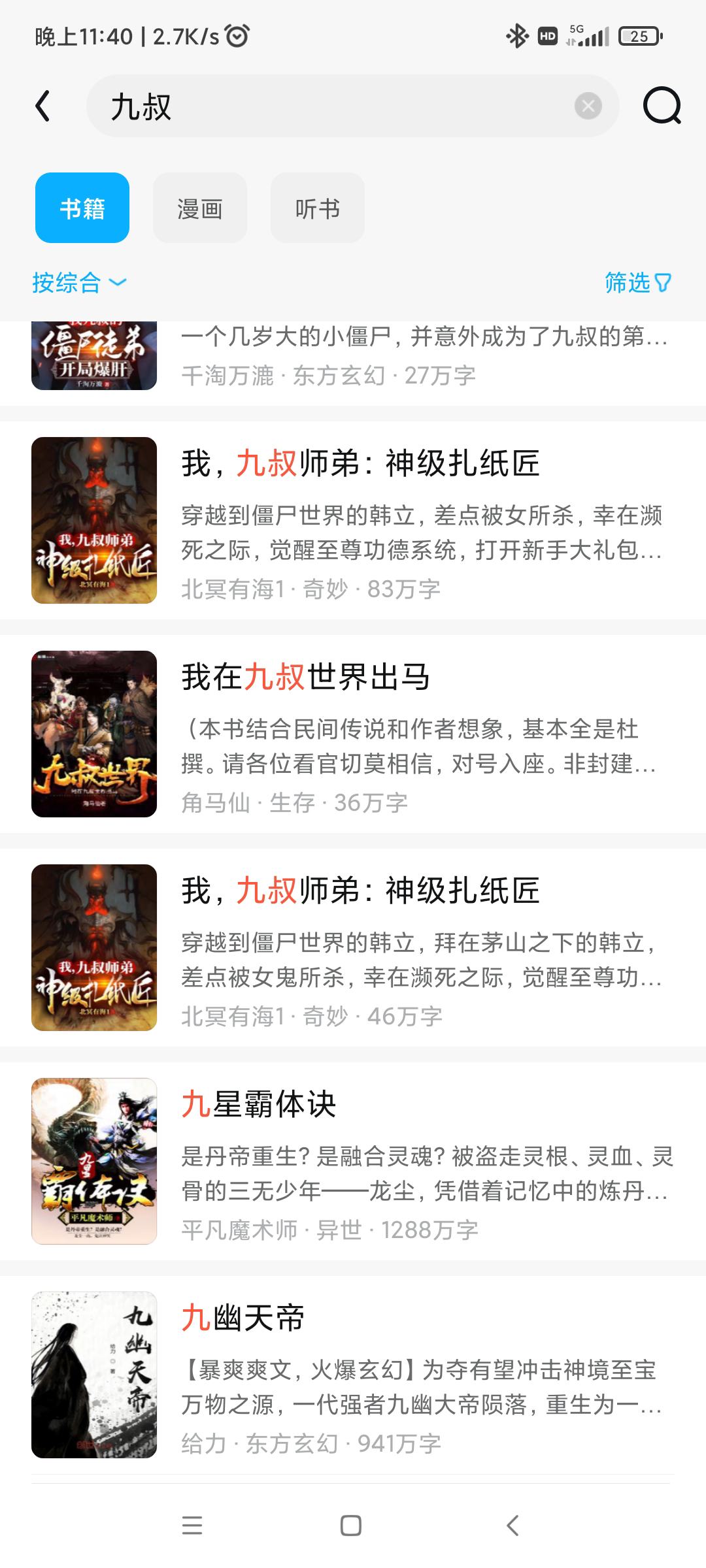The height and width of the screenshot is (1568, 706).
Task: Edit the 九叔 search field
Action: click(327, 106)
